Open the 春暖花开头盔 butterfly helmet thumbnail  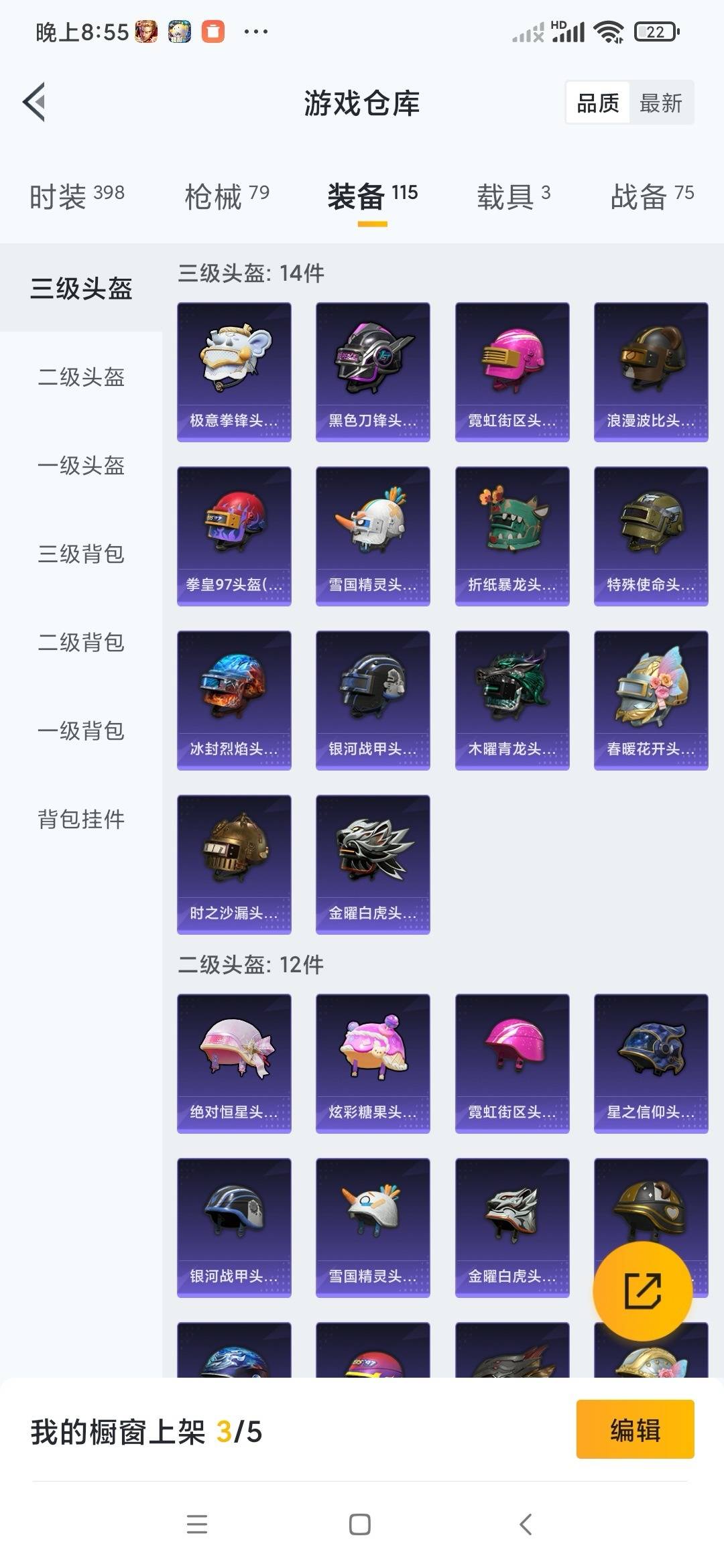pos(651,699)
